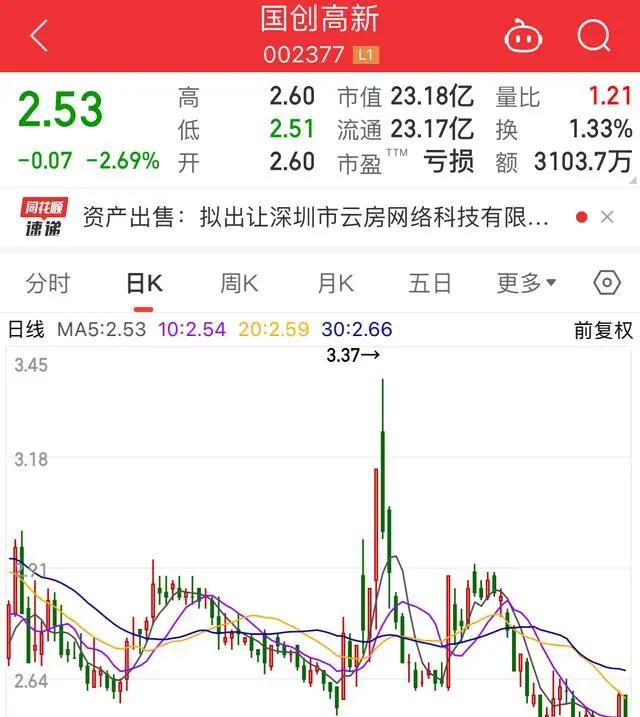Change the 前复权 adjustment mode
The height and width of the screenshot is (717, 640).
[x=603, y=331]
